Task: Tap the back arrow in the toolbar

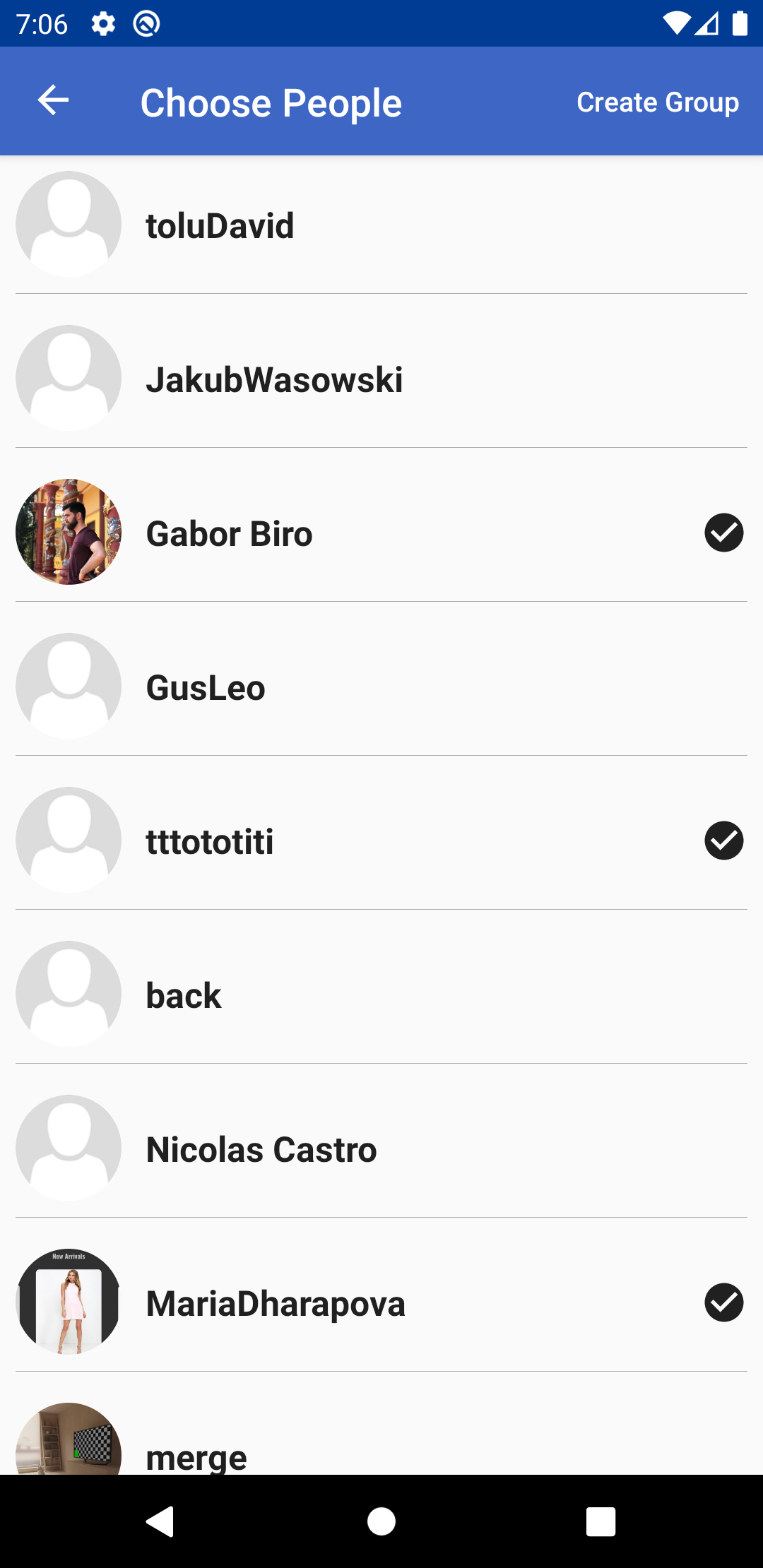Action: (53, 101)
